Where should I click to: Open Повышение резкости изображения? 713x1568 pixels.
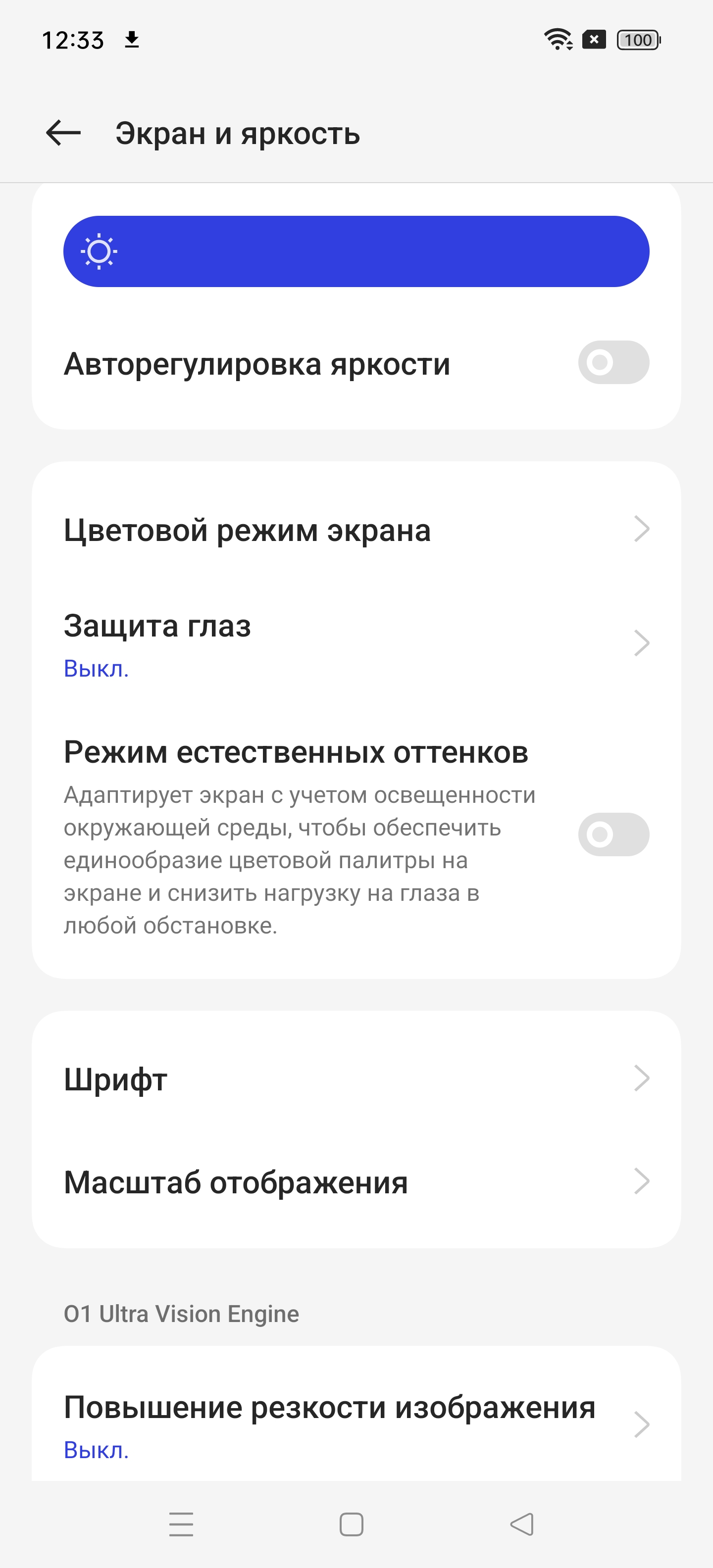[x=356, y=1423]
